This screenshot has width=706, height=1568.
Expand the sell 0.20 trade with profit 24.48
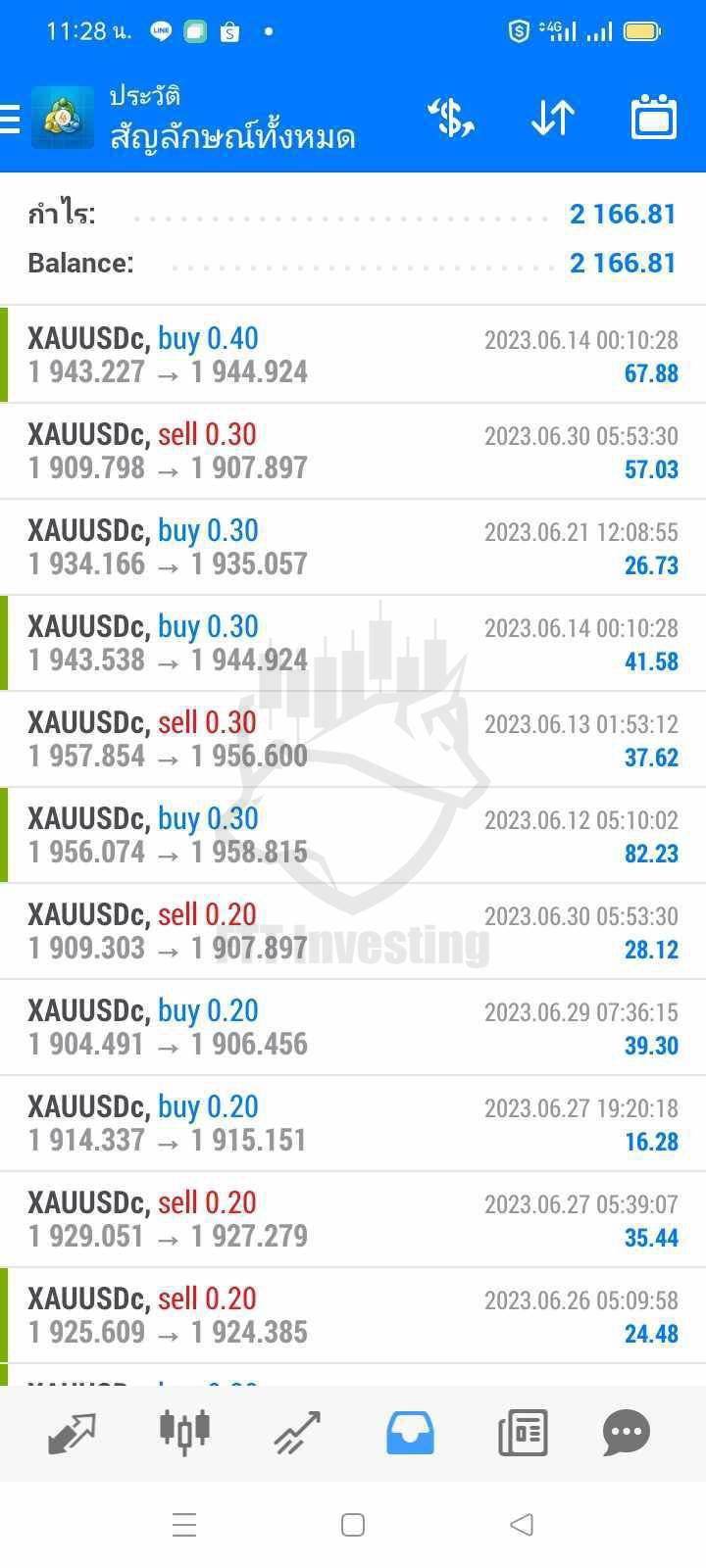coord(353,1315)
